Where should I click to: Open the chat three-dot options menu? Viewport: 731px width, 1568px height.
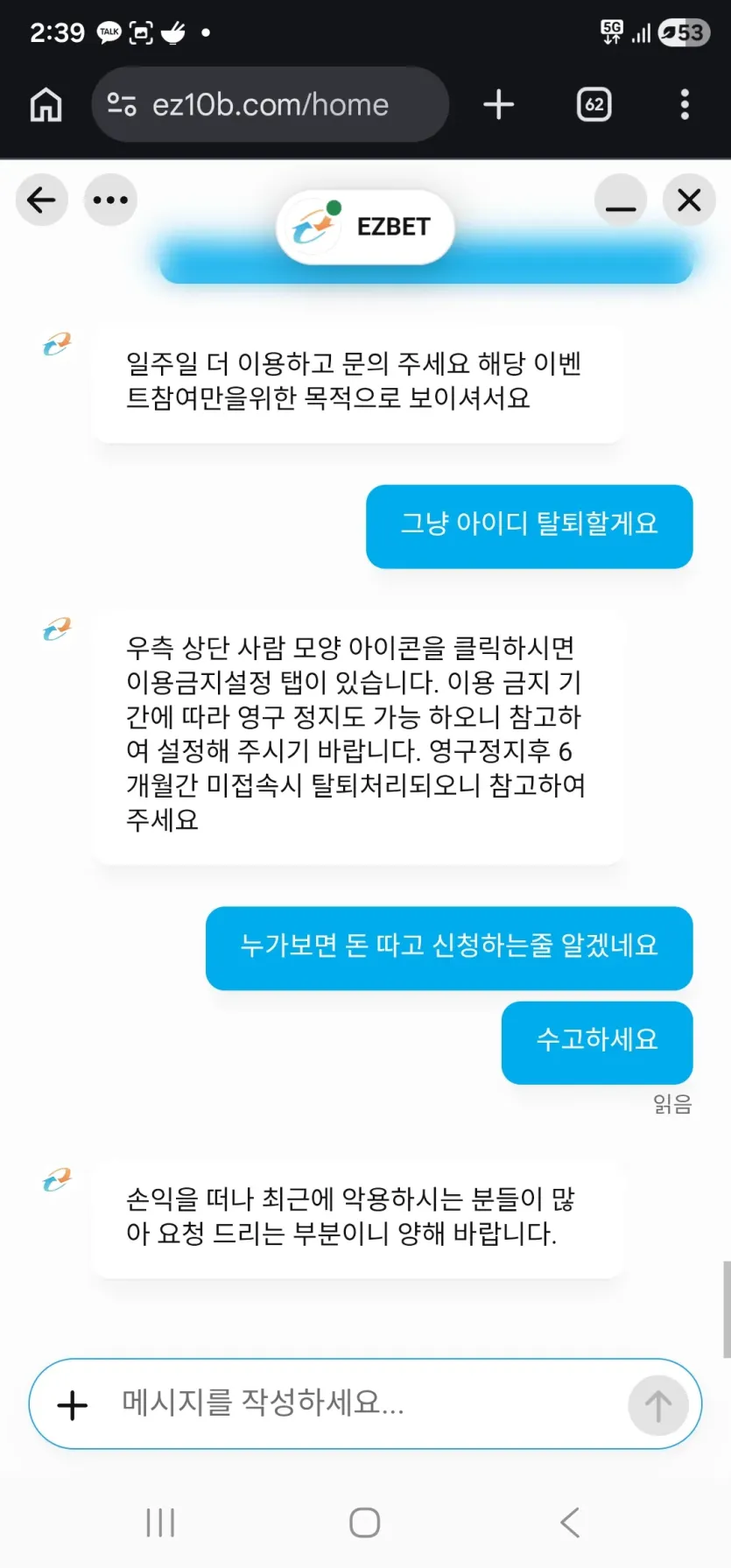(110, 200)
